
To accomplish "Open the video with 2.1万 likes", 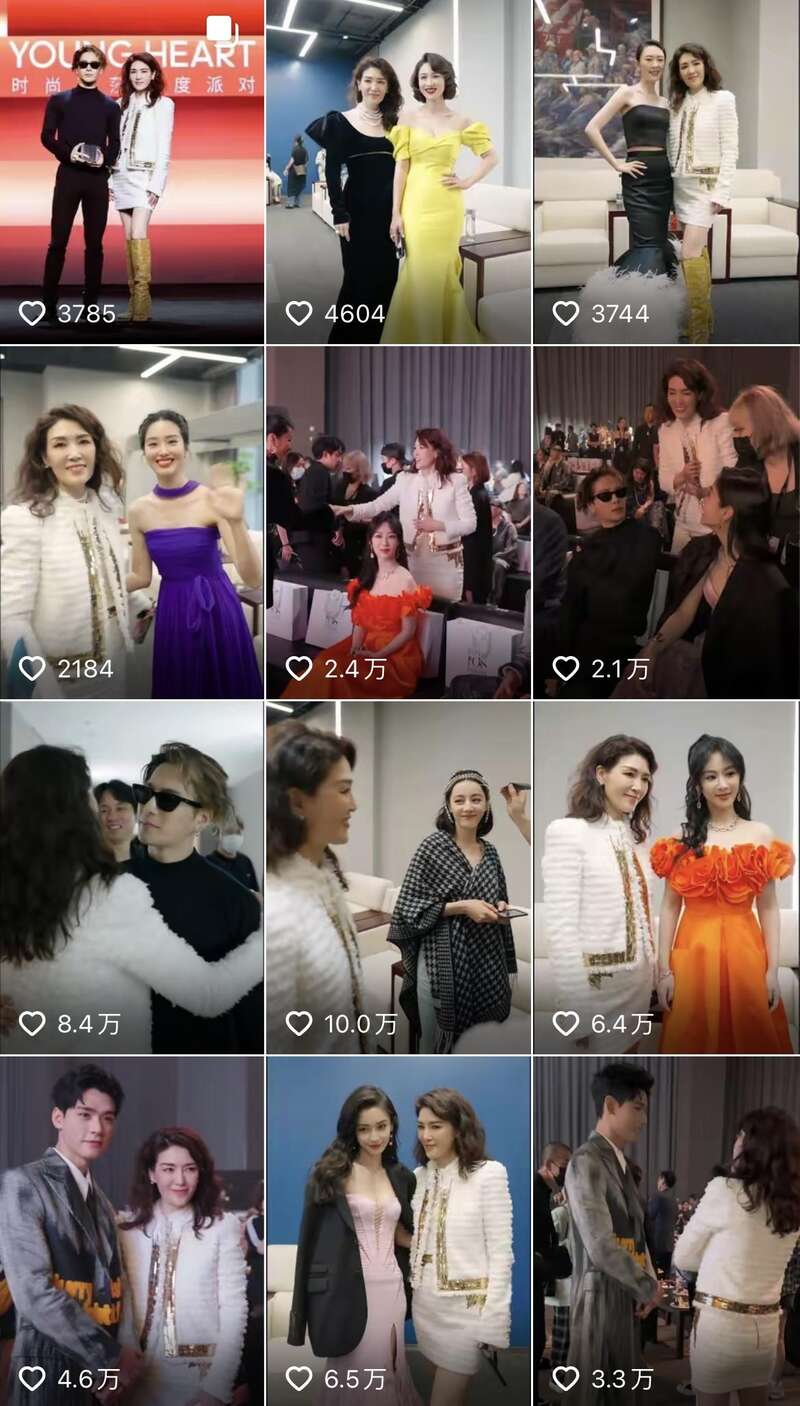I will coord(666,522).
